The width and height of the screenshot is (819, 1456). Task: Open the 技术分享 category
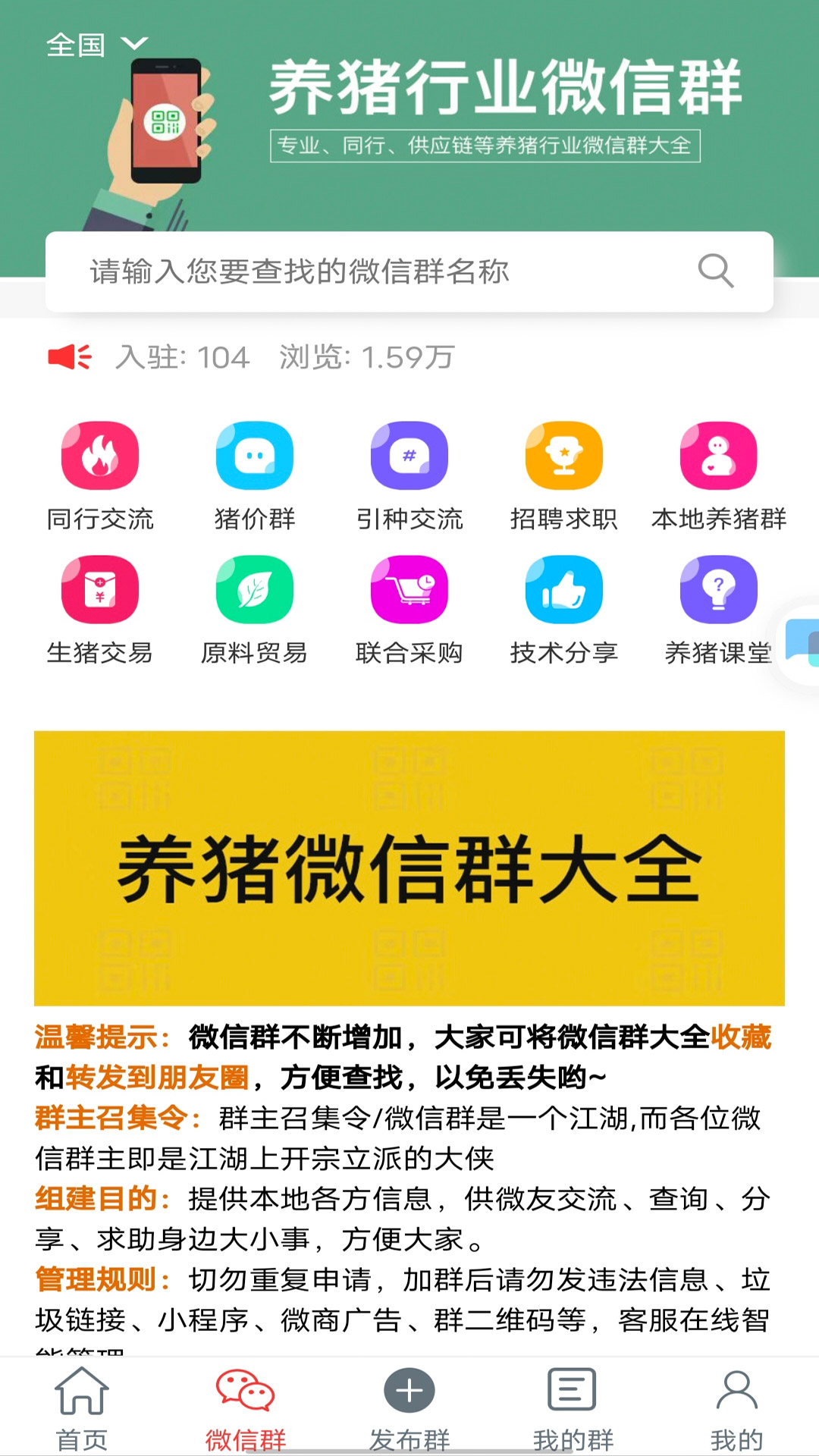coord(564,610)
